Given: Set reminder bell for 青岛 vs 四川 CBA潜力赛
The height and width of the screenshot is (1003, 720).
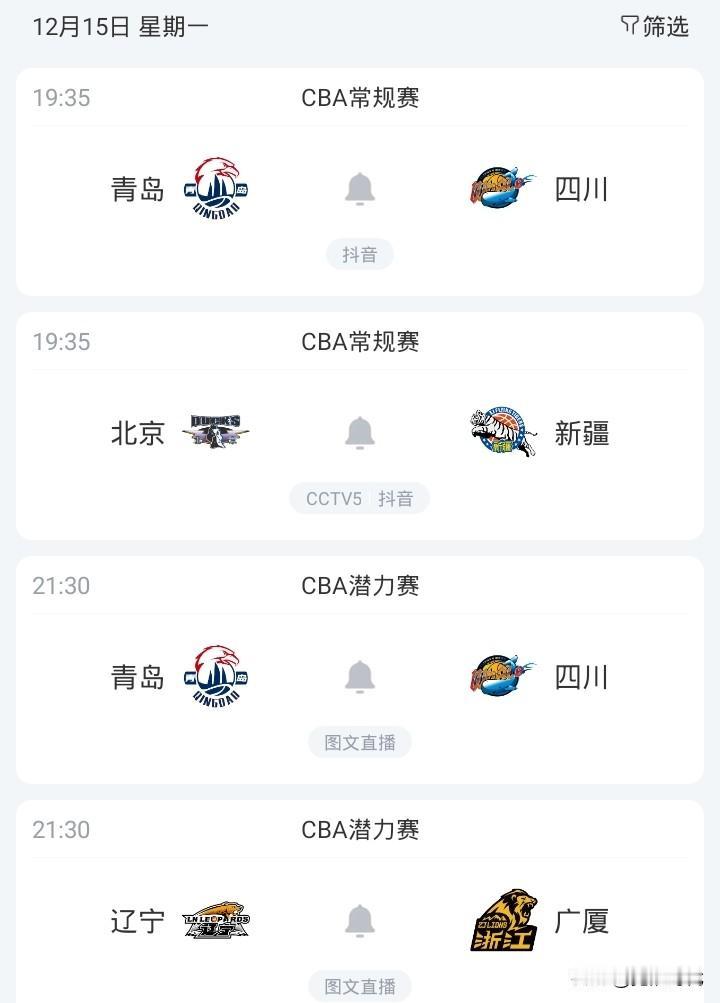Looking at the screenshot, I should tap(359, 677).
